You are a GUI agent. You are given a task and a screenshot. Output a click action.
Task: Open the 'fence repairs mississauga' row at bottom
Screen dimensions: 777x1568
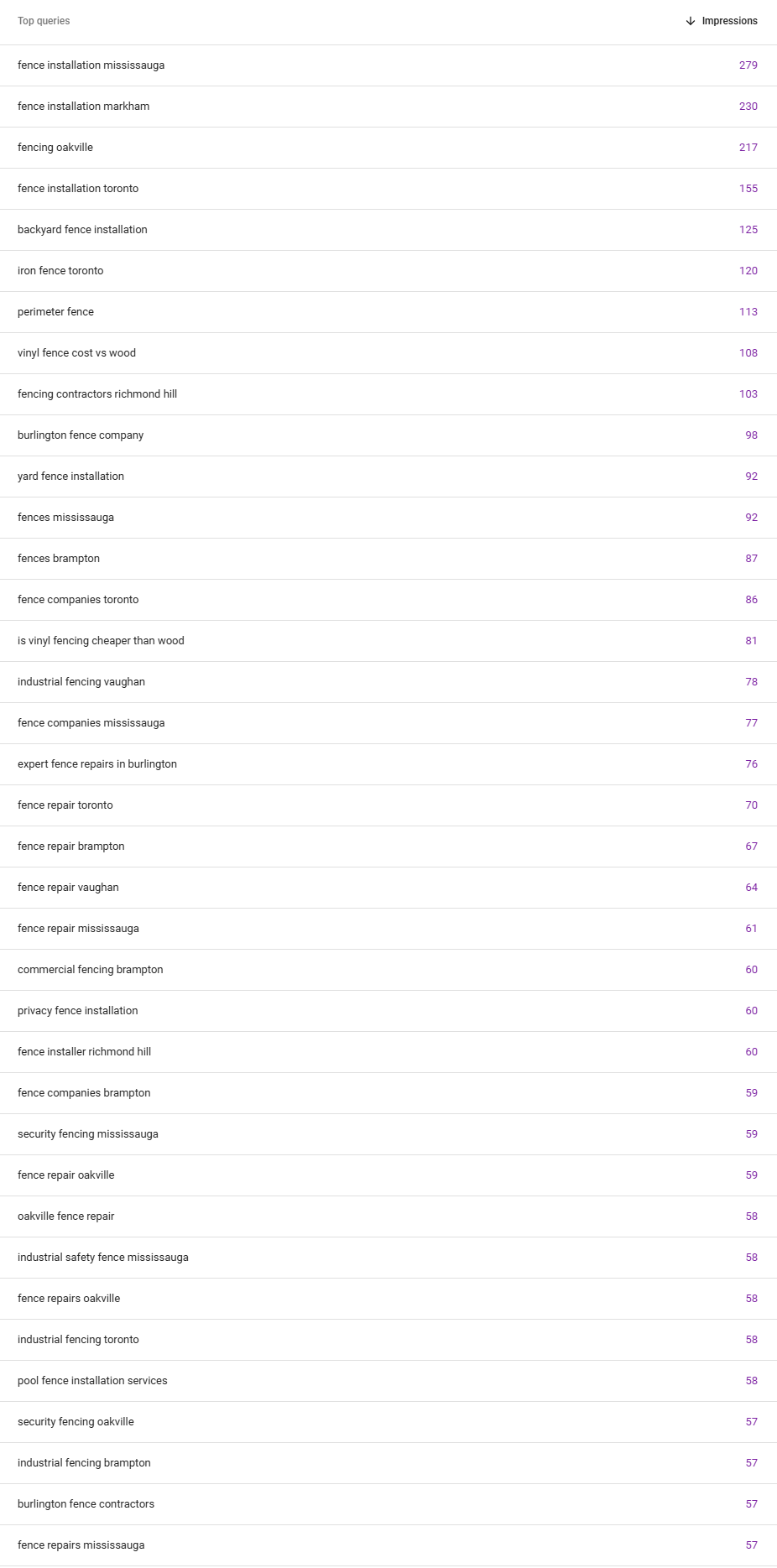(x=80, y=1545)
